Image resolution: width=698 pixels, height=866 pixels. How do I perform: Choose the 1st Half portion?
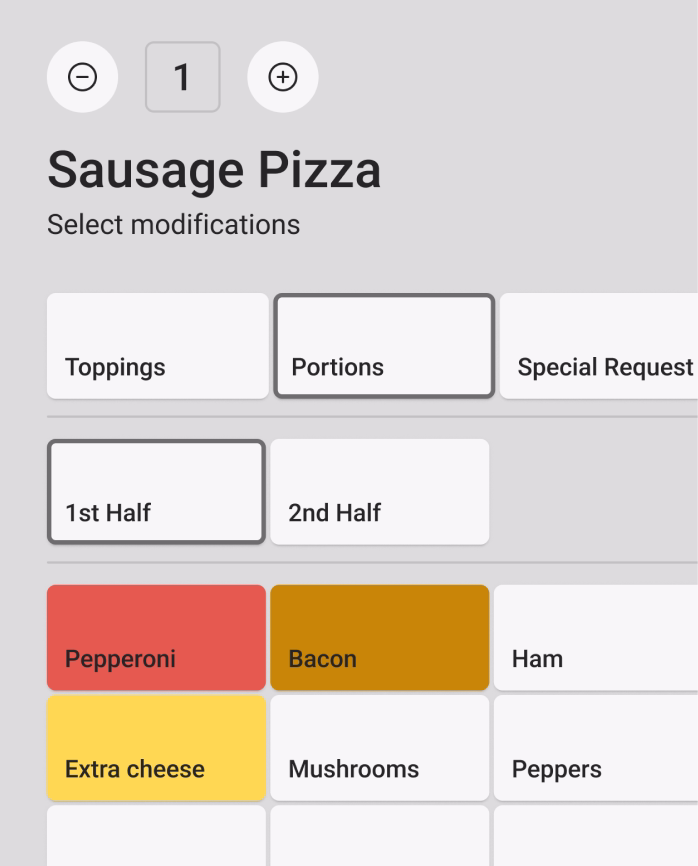(156, 492)
